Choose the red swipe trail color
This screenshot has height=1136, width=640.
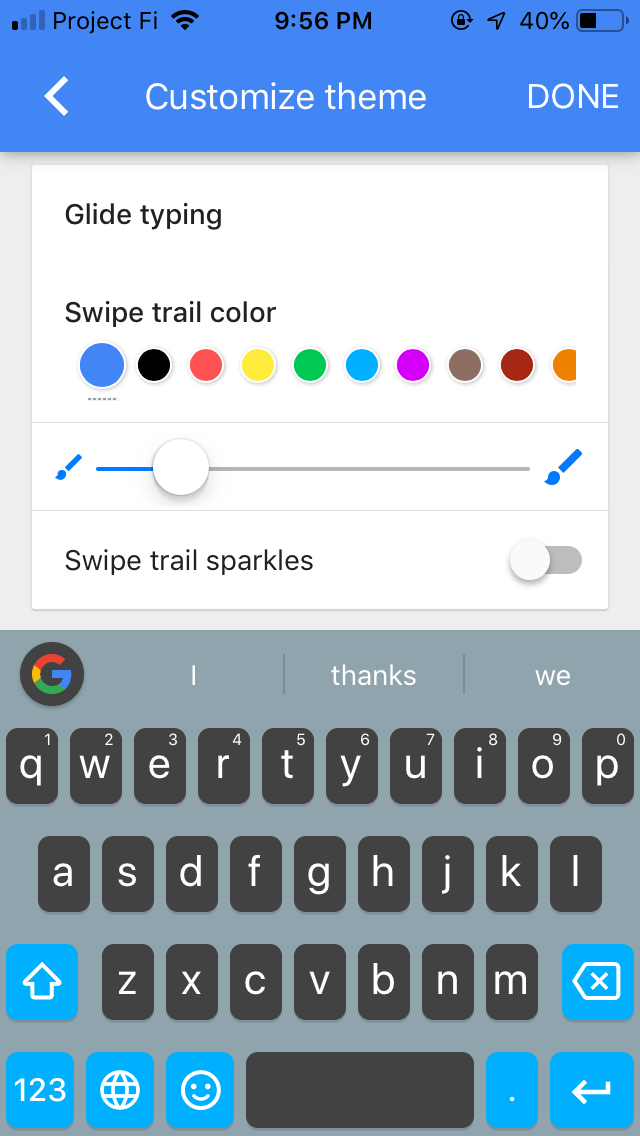tap(206, 365)
